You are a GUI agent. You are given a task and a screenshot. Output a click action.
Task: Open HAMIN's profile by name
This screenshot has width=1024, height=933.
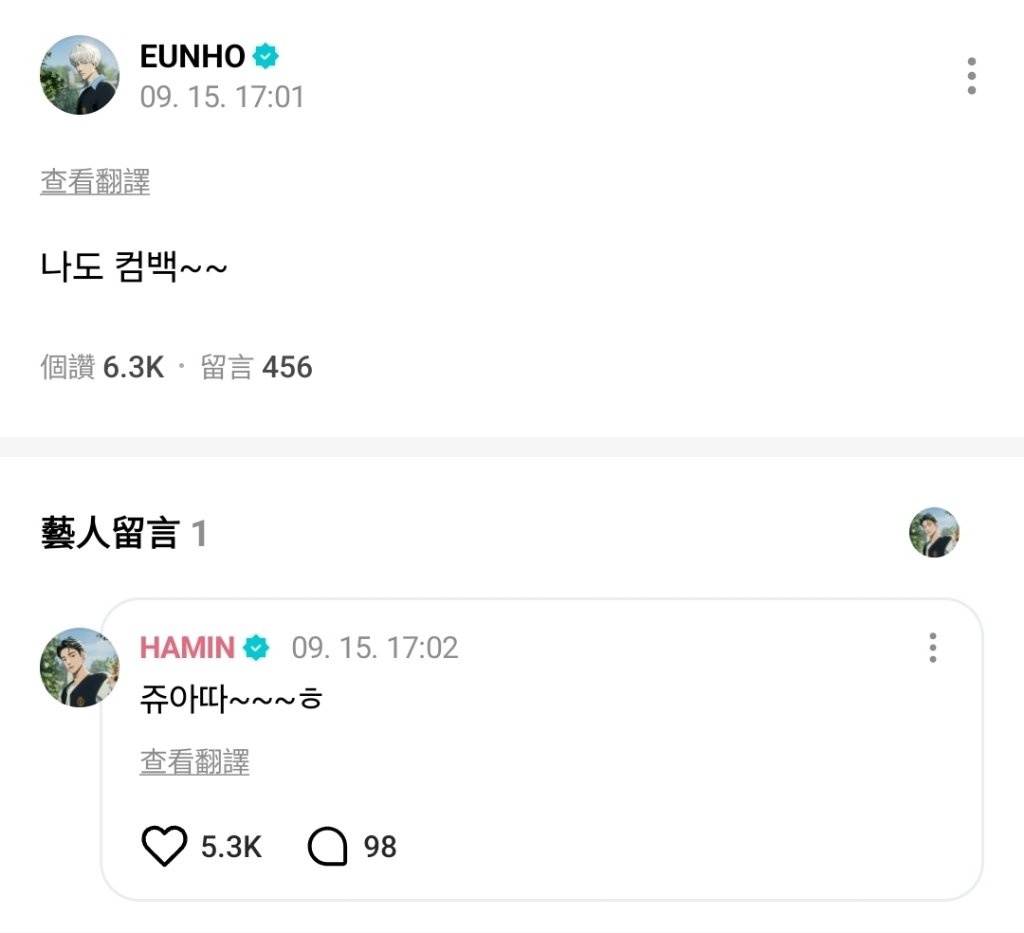click(187, 647)
